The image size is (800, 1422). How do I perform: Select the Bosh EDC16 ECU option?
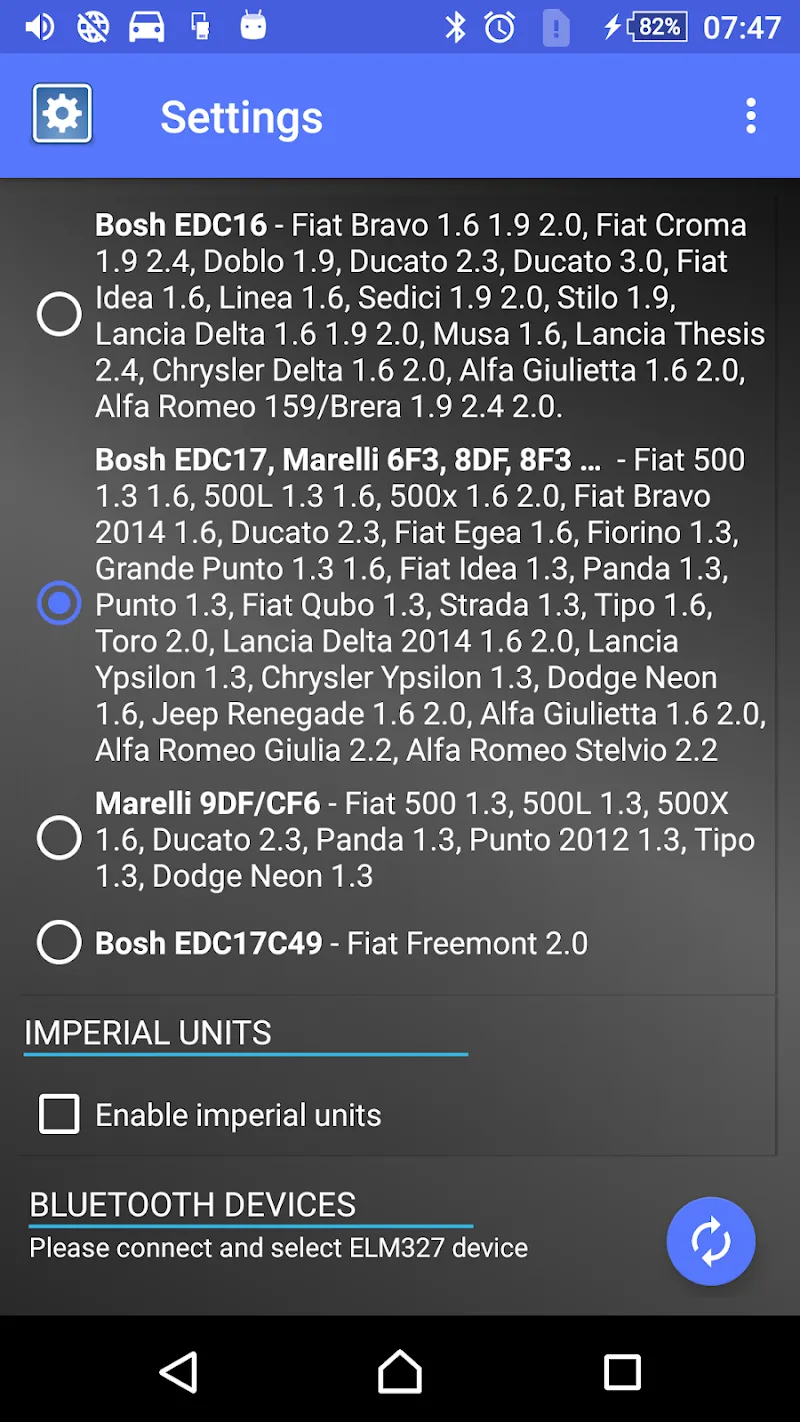click(x=58, y=313)
